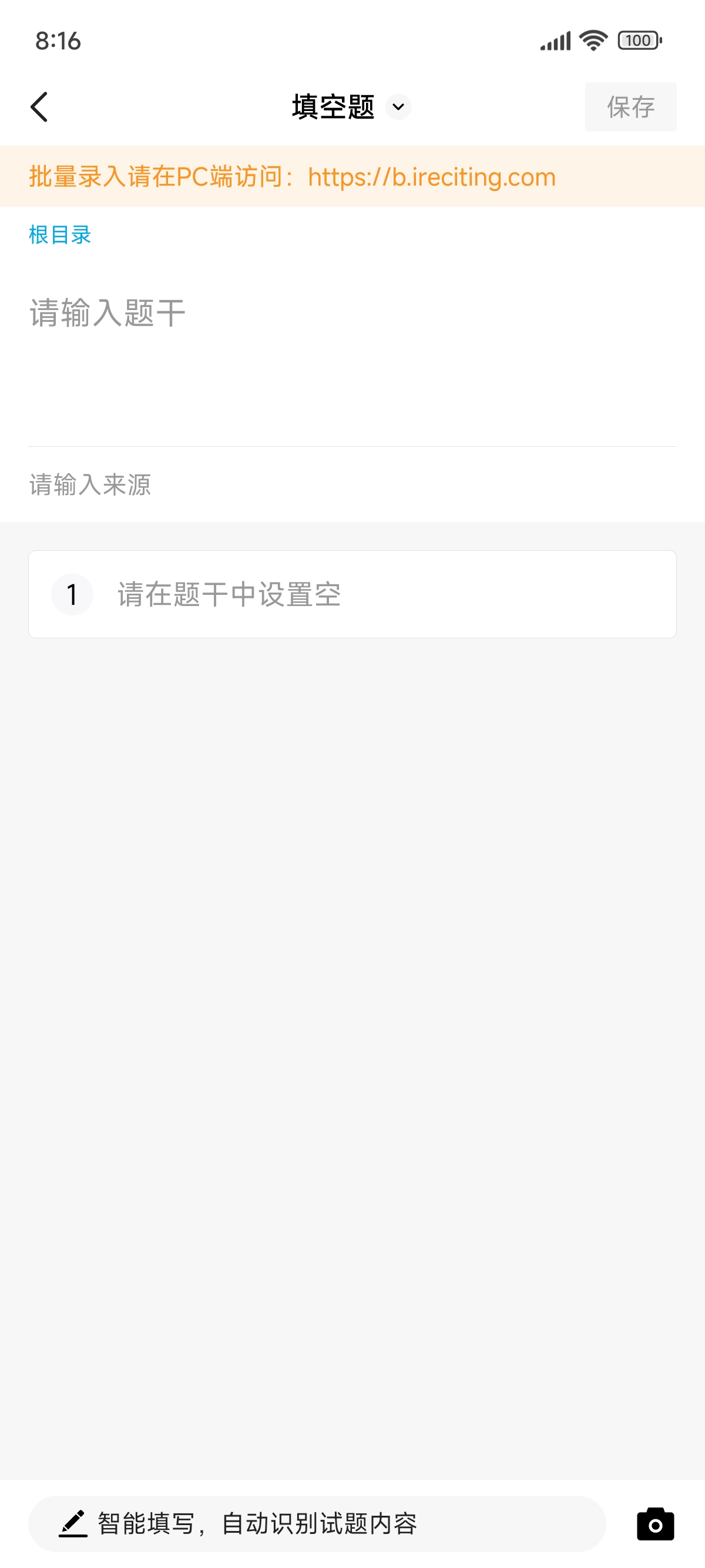Go back using the top-left arrow
Viewport: 705px width, 1568px height.
(39, 107)
